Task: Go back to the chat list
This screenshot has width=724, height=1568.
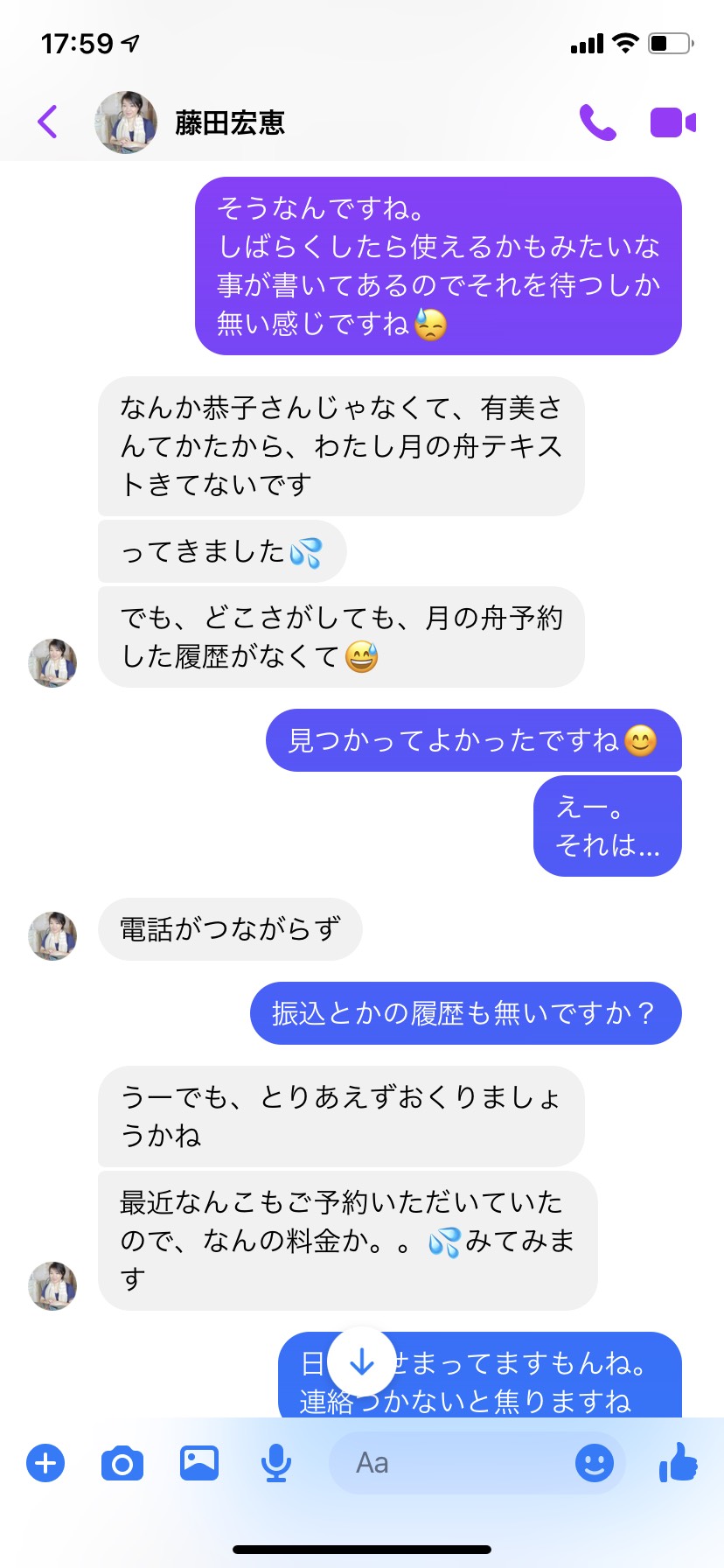Action: click(x=48, y=122)
